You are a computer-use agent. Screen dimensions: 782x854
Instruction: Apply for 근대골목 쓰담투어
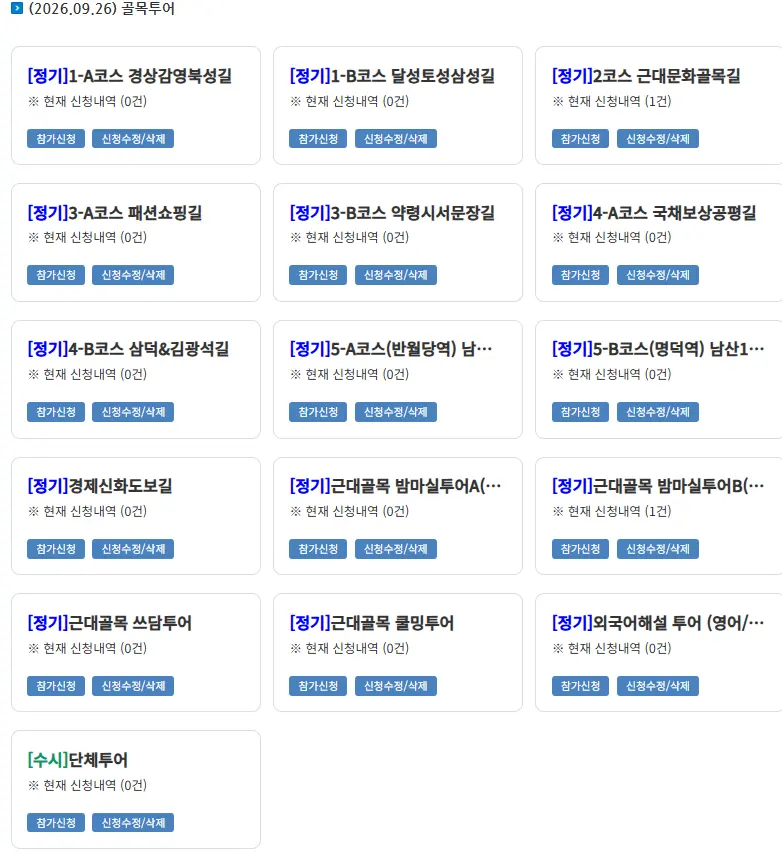pyautogui.click(x=56, y=686)
